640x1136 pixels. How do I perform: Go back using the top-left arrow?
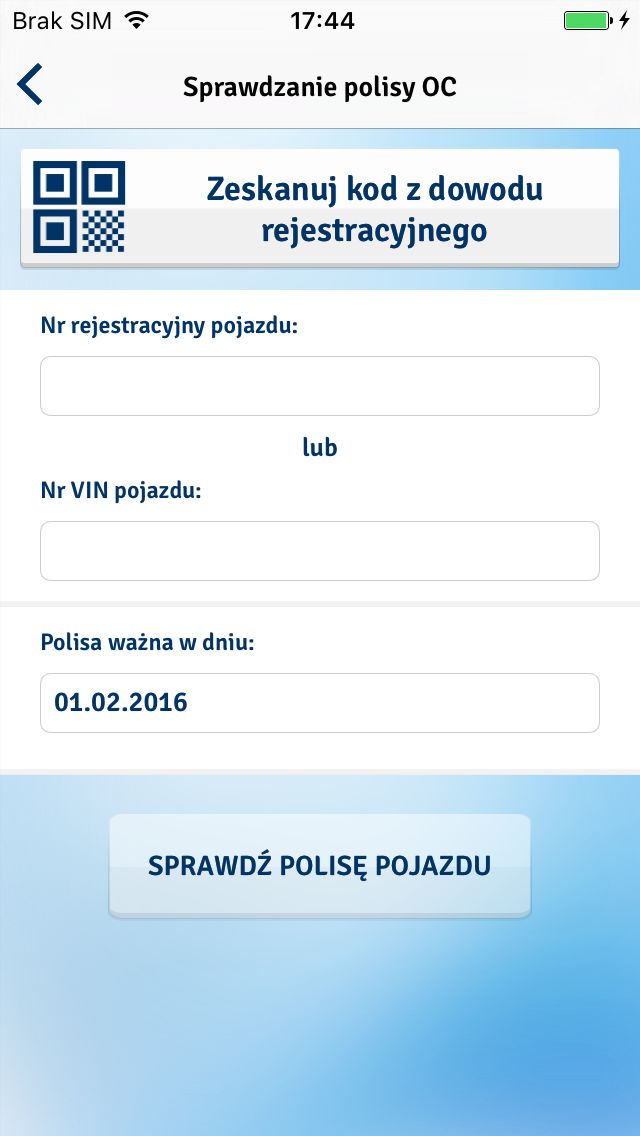(x=30, y=85)
